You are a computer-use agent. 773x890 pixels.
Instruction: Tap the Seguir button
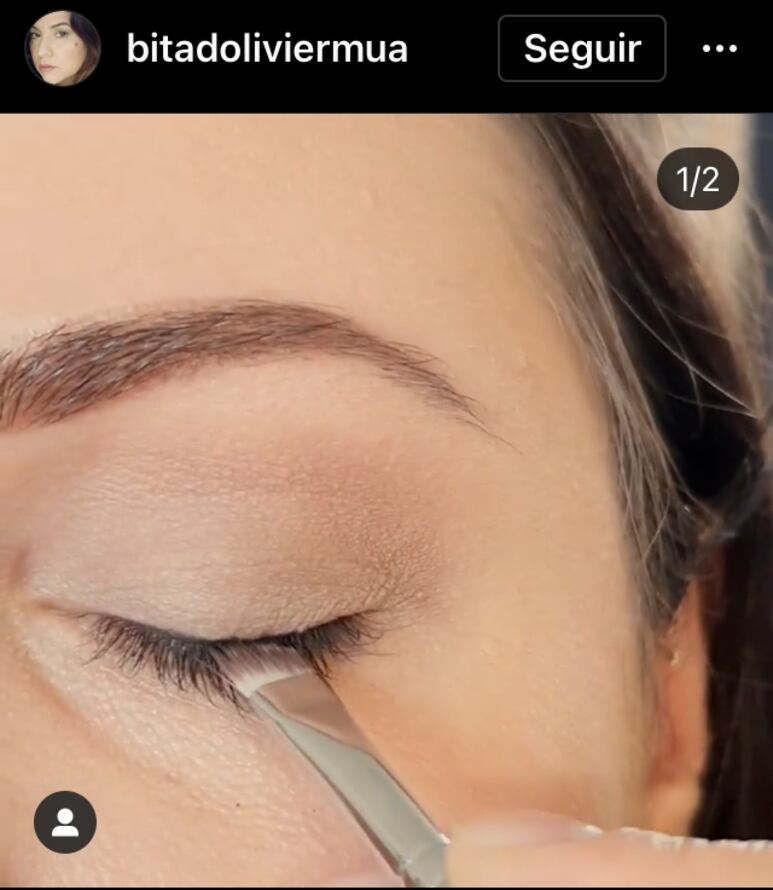coord(581,48)
